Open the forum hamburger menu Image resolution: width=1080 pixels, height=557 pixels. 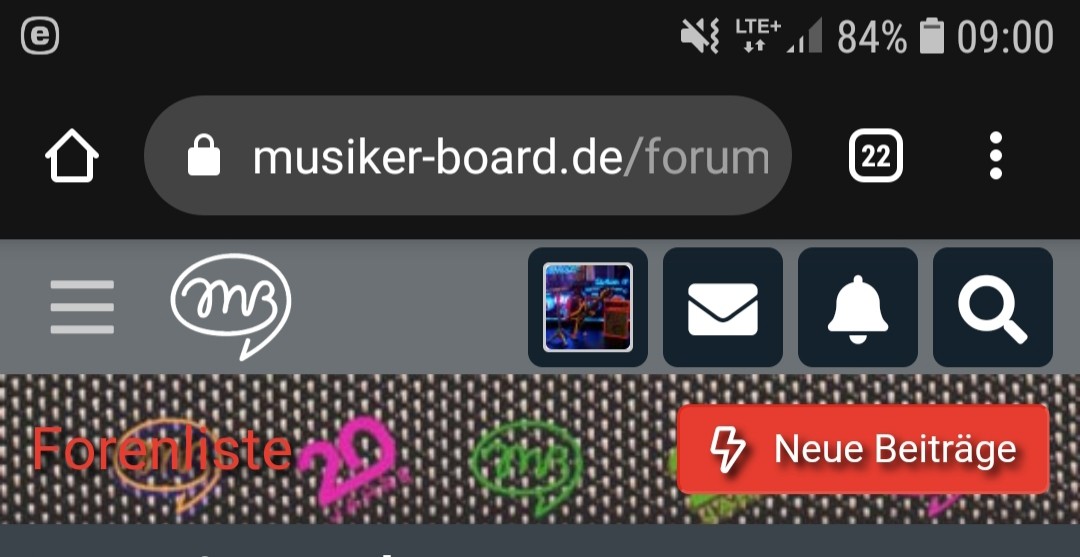82,307
